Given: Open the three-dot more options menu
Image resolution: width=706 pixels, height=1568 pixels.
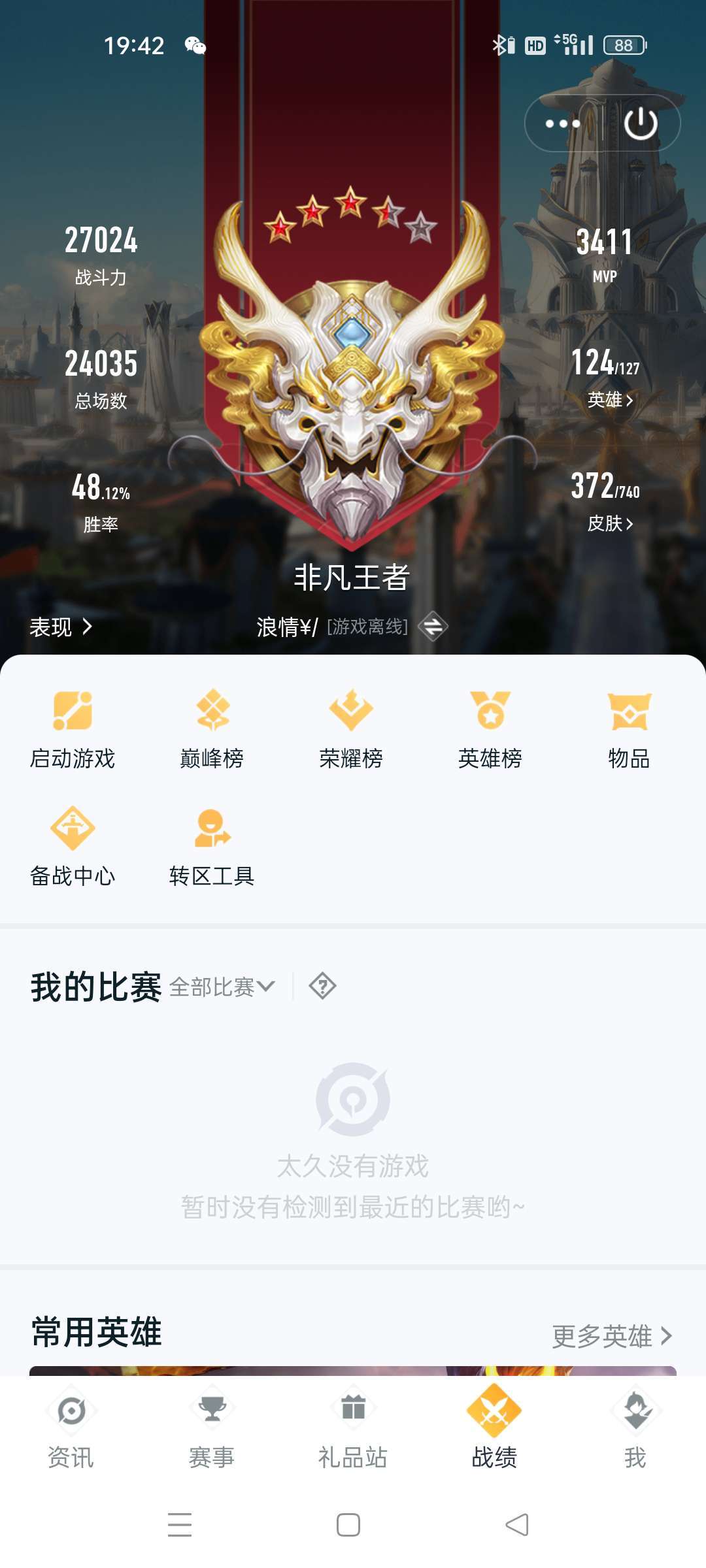Looking at the screenshot, I should pos(563,123).
